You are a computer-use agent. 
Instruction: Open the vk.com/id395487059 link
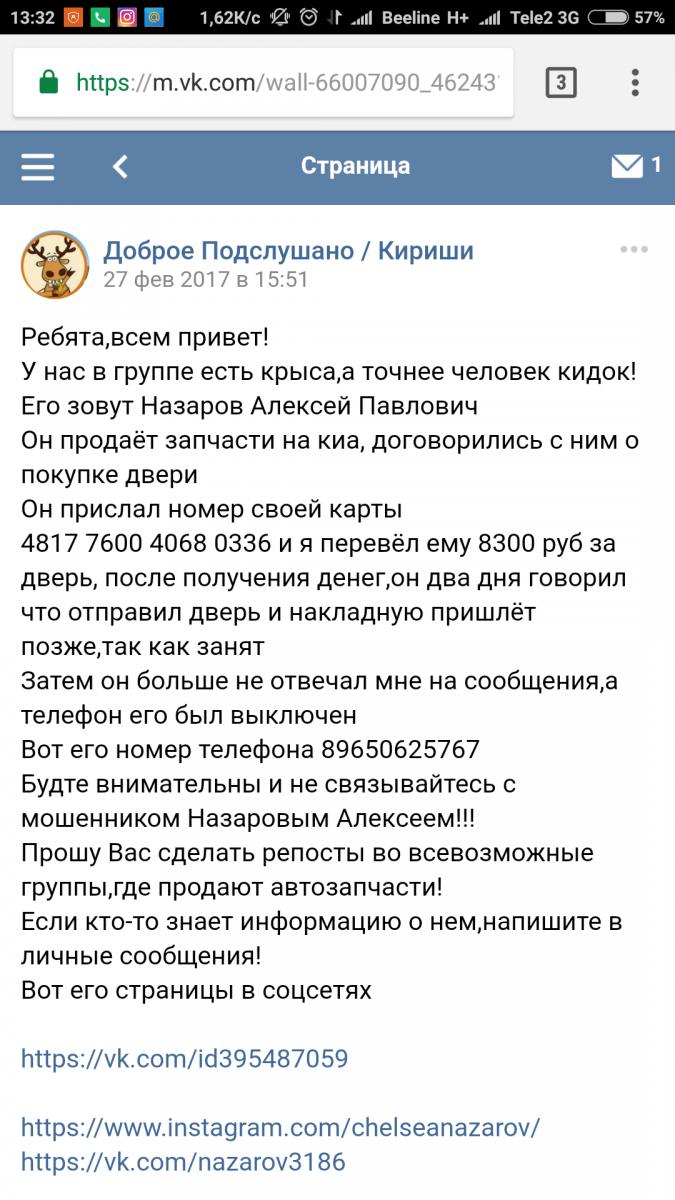(x=184, y=1058)
